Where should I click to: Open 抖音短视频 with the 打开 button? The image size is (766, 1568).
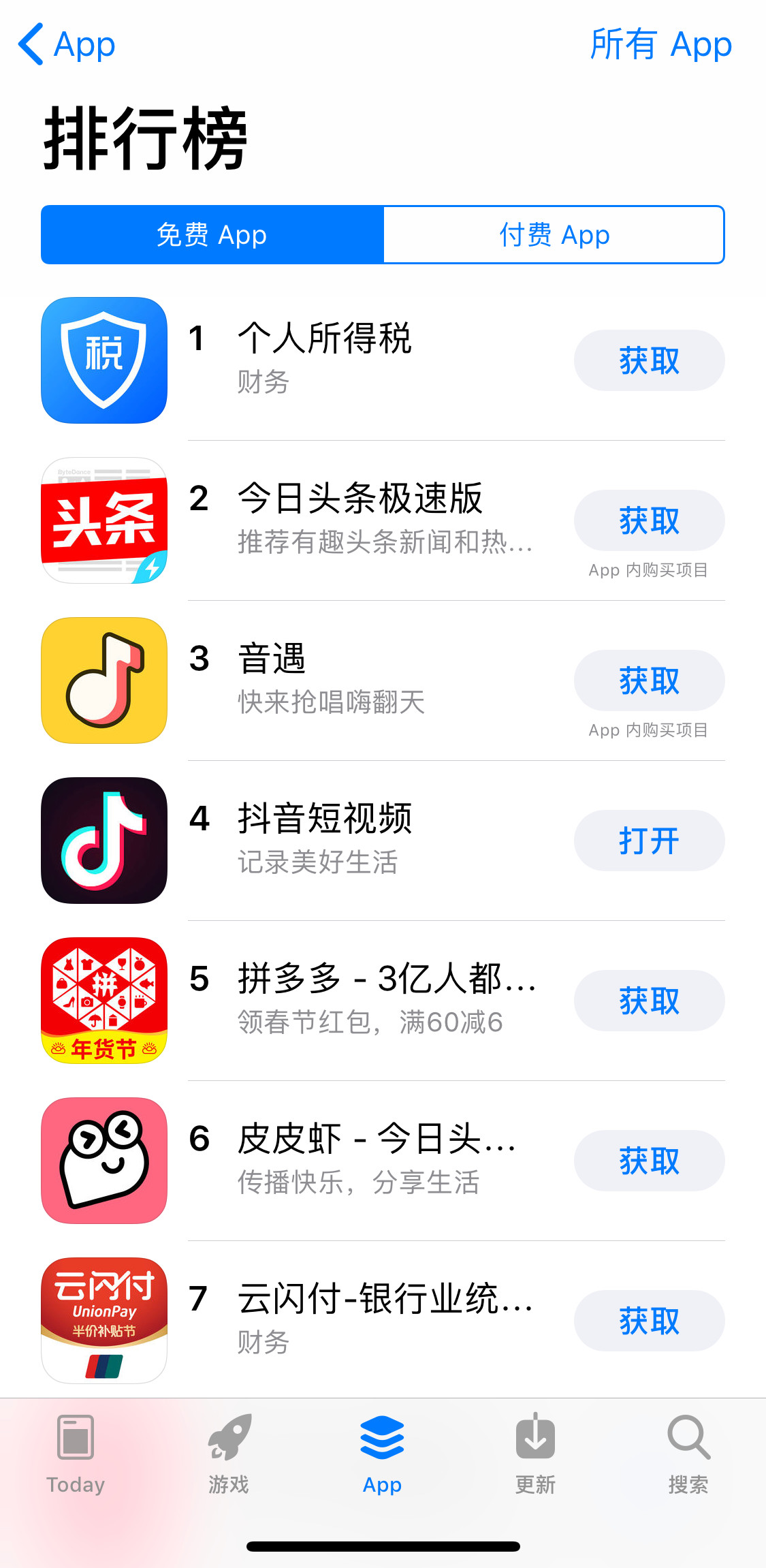coord(648,841)
